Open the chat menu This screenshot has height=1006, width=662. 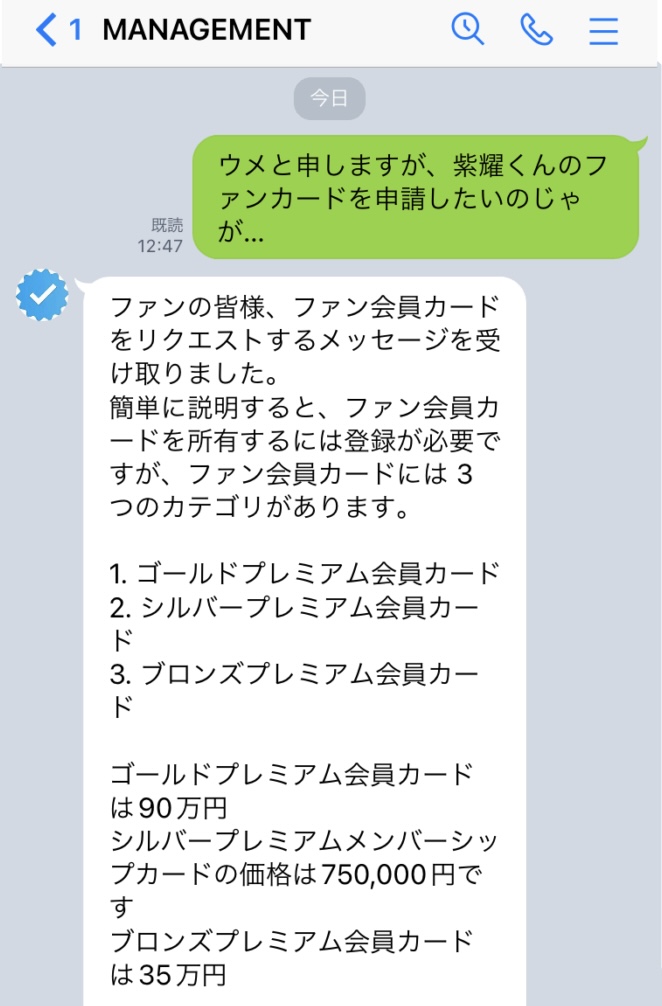604,31
